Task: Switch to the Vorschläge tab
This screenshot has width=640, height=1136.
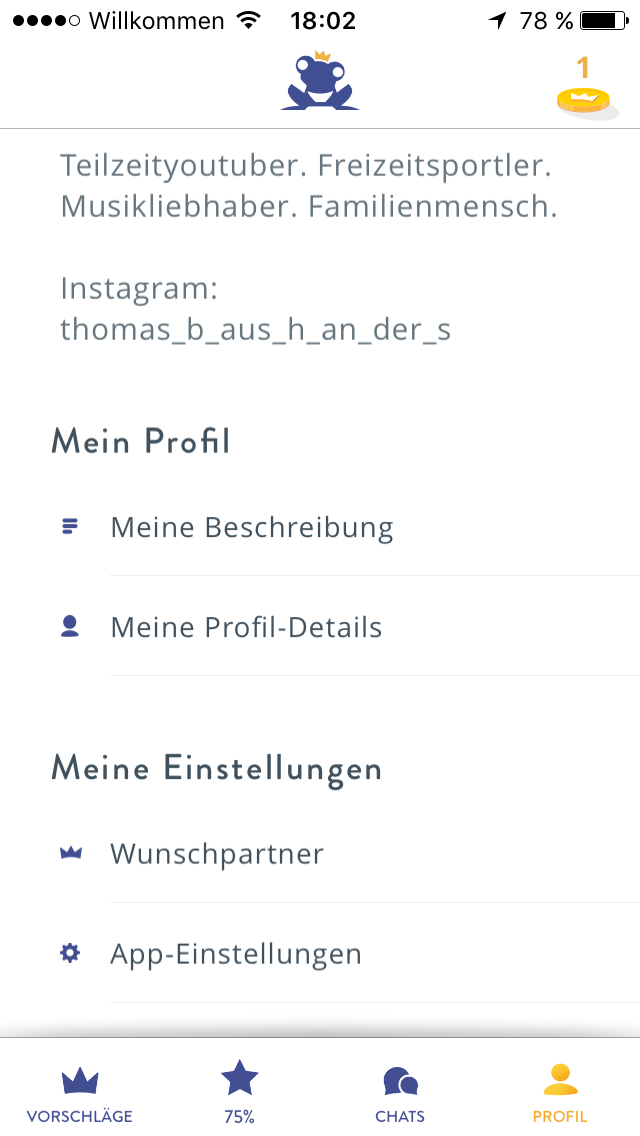Action: (80, 1092)
